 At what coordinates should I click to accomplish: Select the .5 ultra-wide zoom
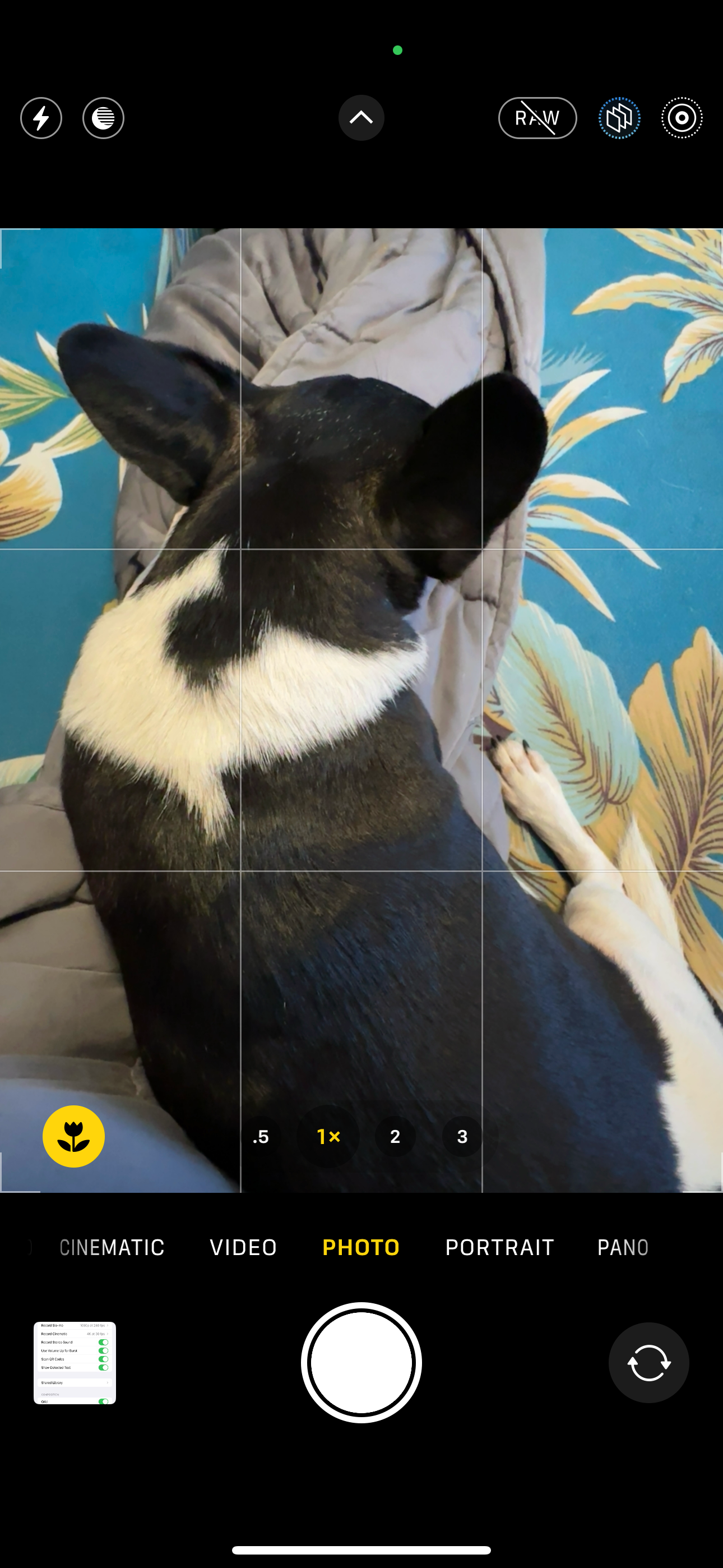[261, 1136]
